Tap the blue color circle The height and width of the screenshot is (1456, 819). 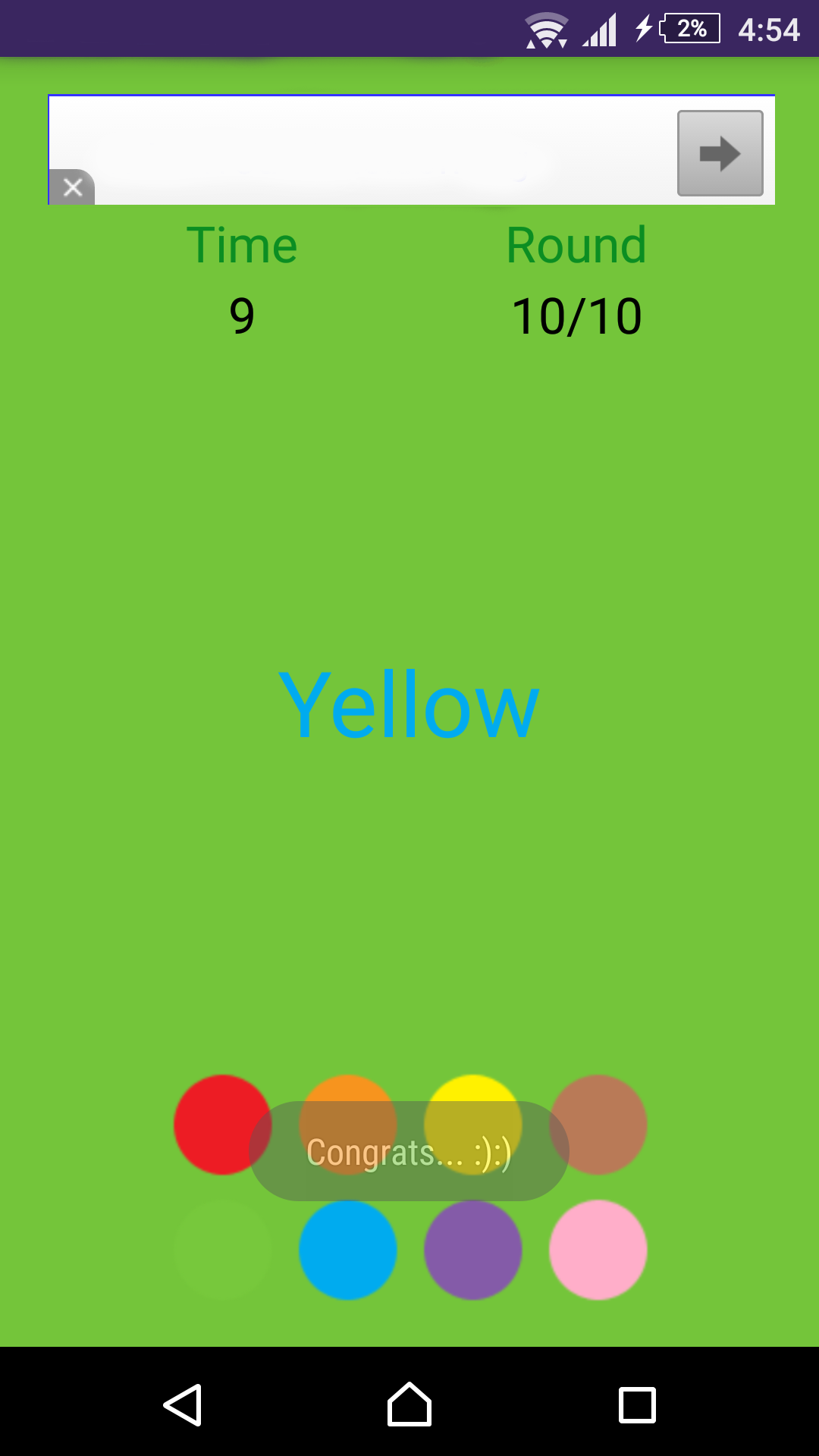tap(348, 1250)
